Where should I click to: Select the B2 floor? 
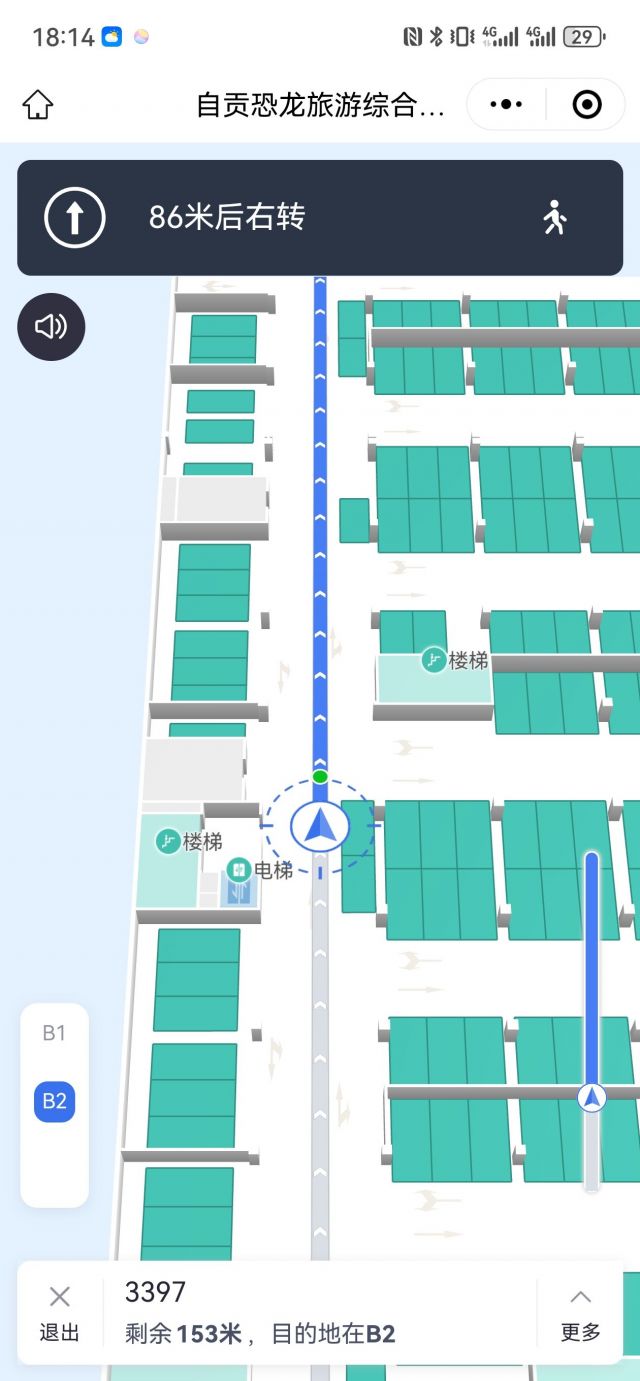pyautogui.click(x=54, y=1102)
